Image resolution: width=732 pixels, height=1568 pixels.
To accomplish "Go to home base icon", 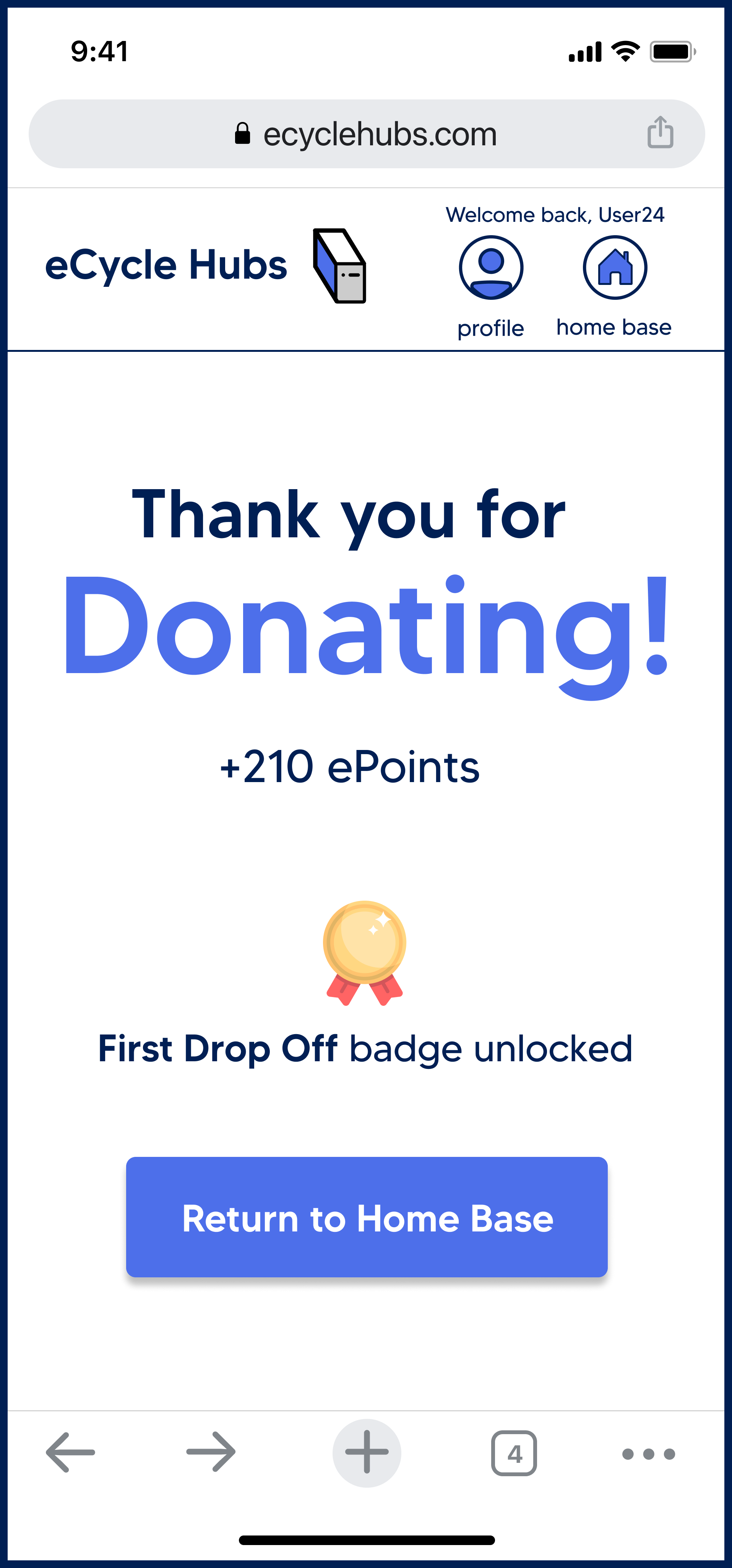I will point(615,267).
